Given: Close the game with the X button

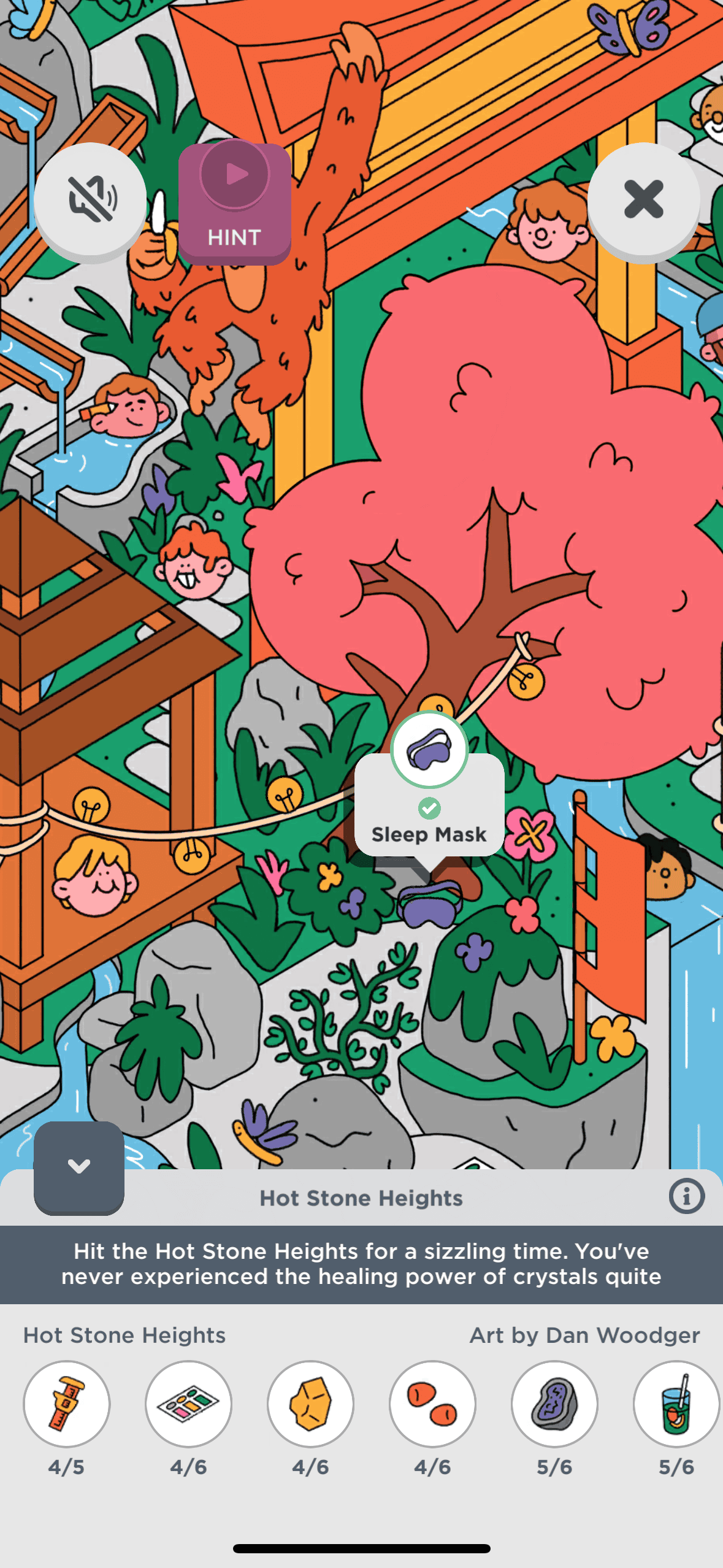Looking at the screenshot, I should (643, 199).
